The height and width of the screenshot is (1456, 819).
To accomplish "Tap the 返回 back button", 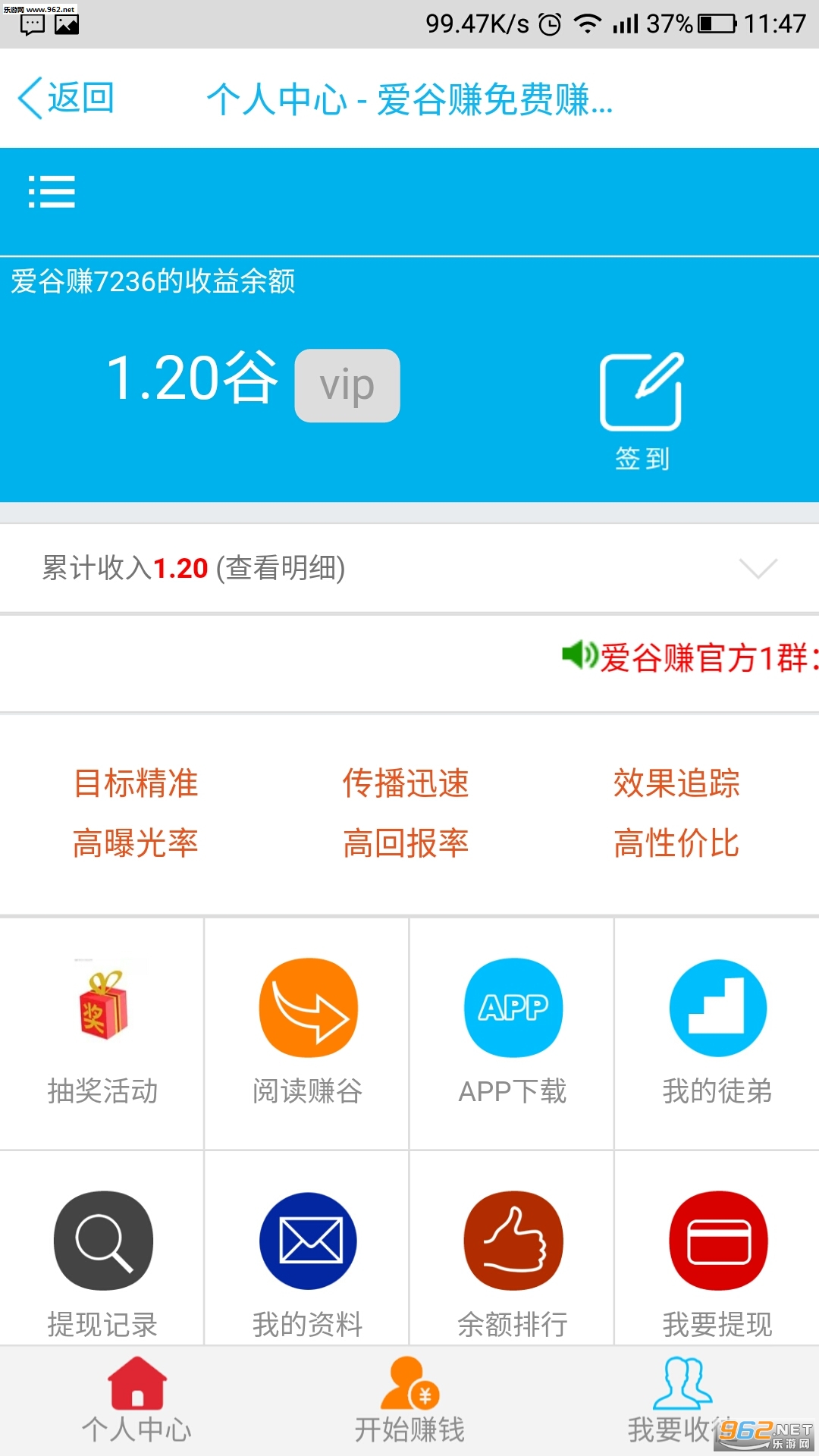I will click(64, 99).
